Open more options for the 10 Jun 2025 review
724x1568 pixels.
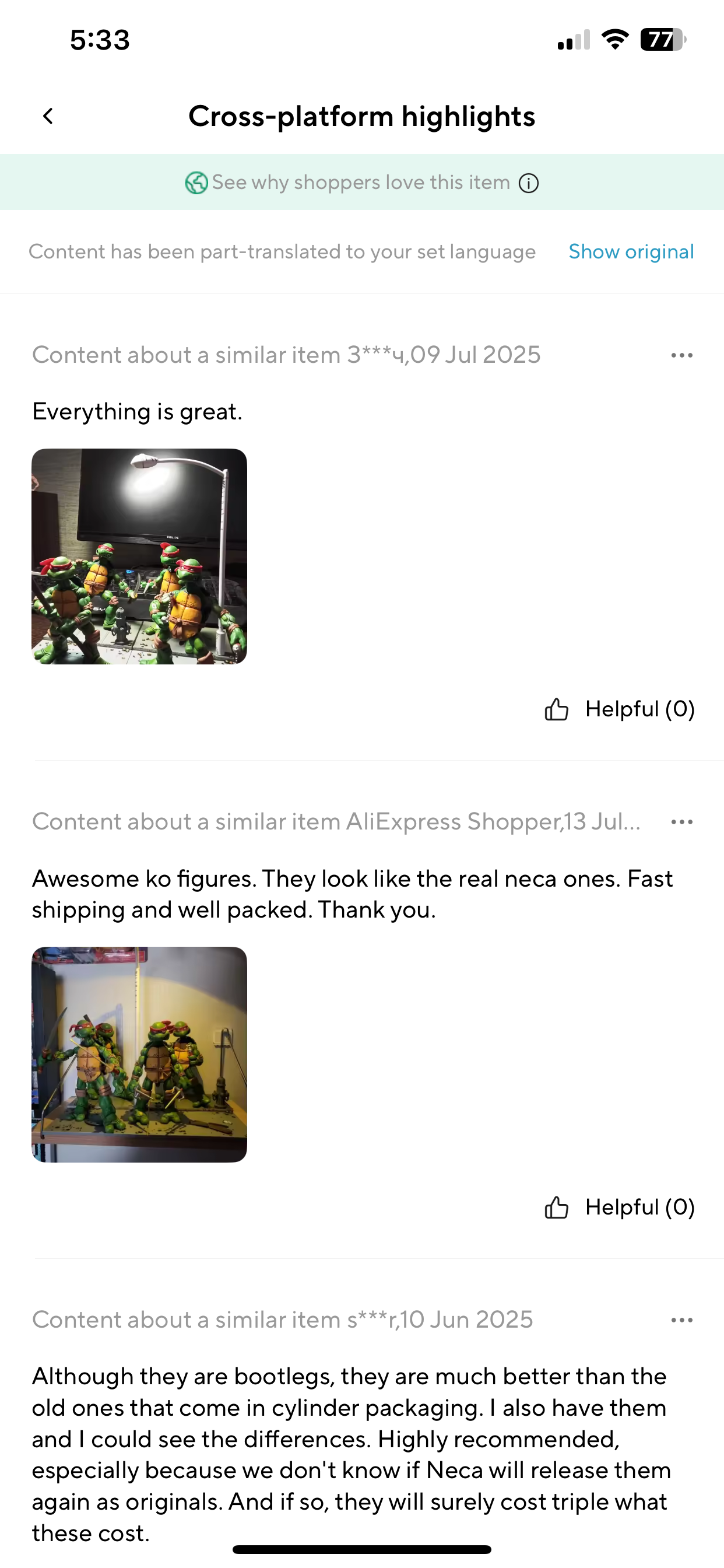coord(681,1319)
